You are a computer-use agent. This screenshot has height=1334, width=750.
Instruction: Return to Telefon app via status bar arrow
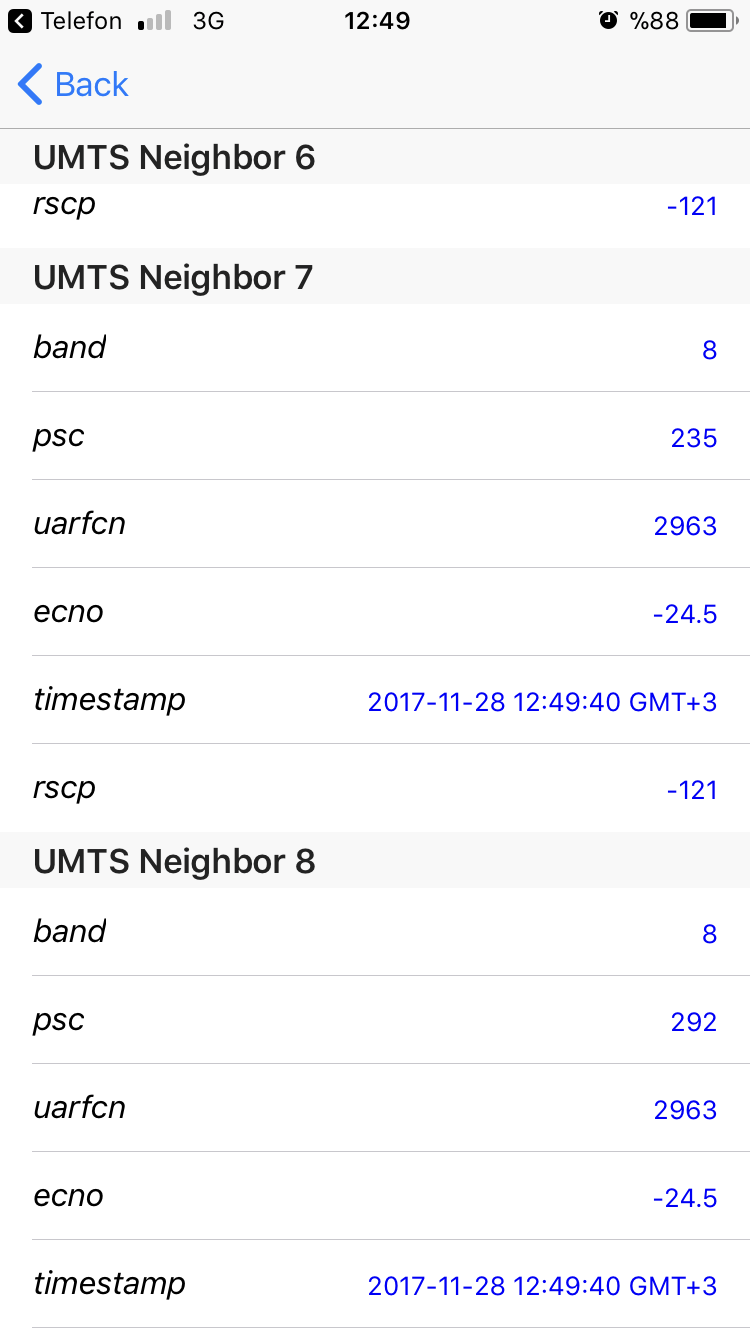(20, 20)
